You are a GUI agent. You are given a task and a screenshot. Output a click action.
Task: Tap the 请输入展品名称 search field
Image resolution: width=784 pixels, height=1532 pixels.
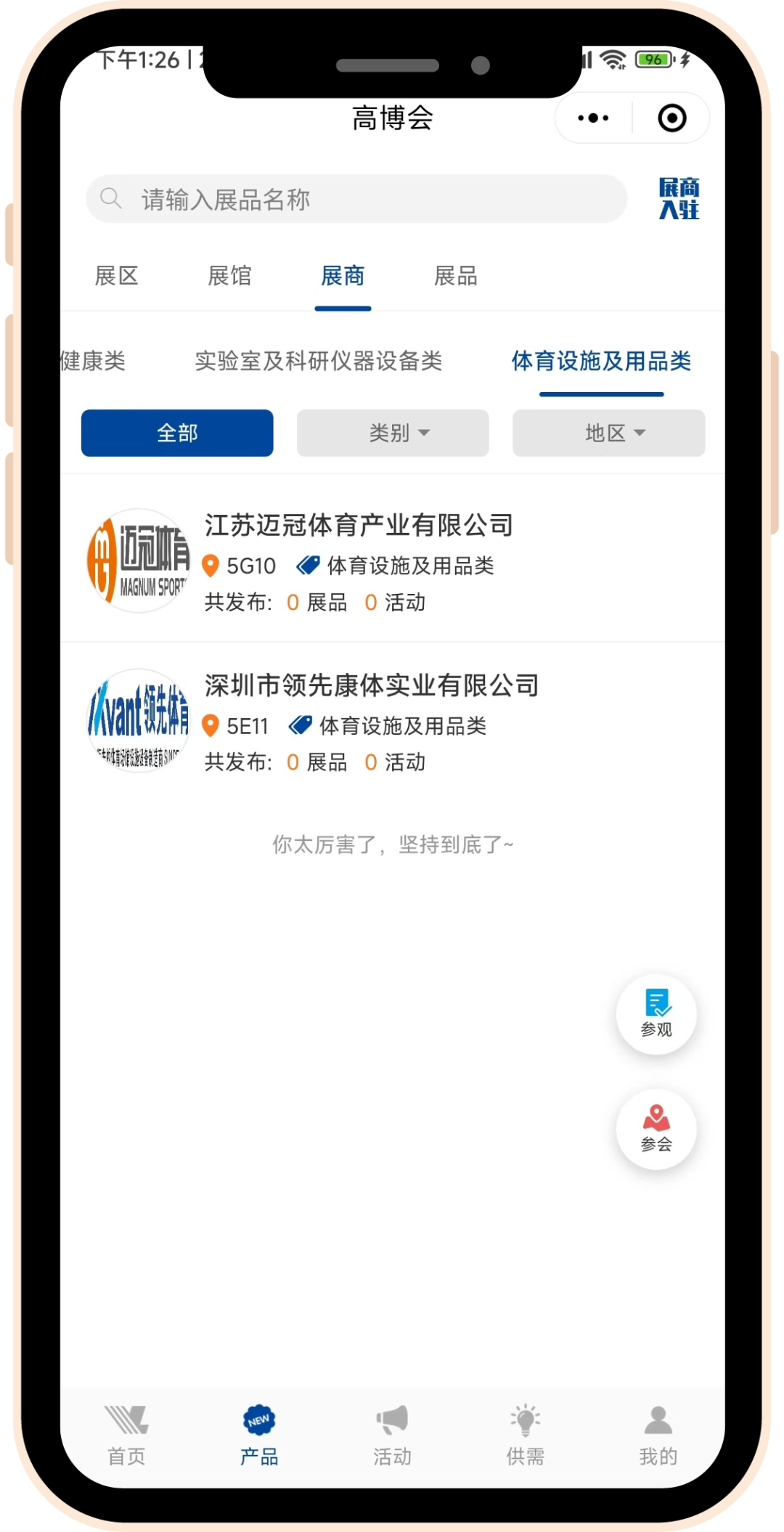click(356, 199)
